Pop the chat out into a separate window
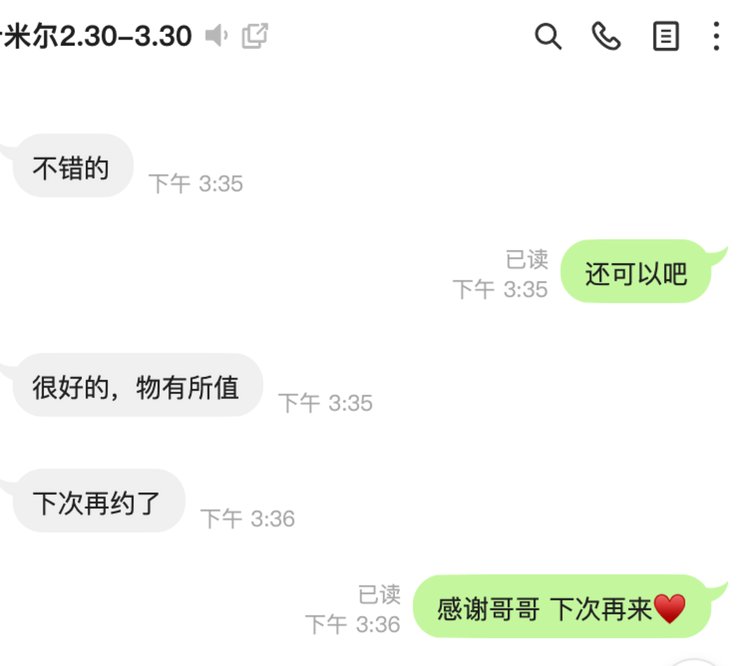Screen dimensions: 750x666 pyautogui.click(x=256, y=36)
